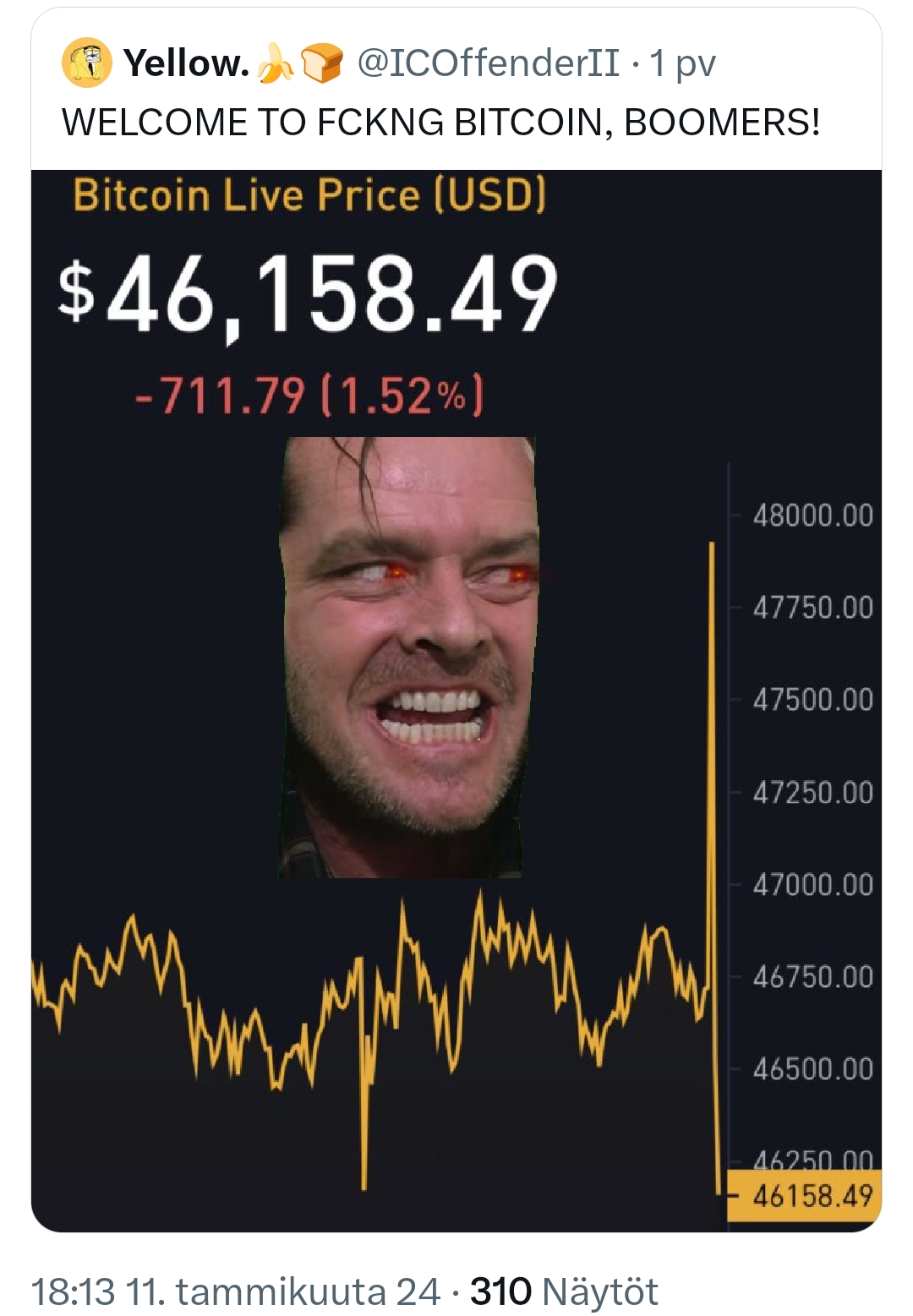Open the quoted post by Yellow @ICOffenderII
Viewport: 913px width, 1316px height.
440,122
